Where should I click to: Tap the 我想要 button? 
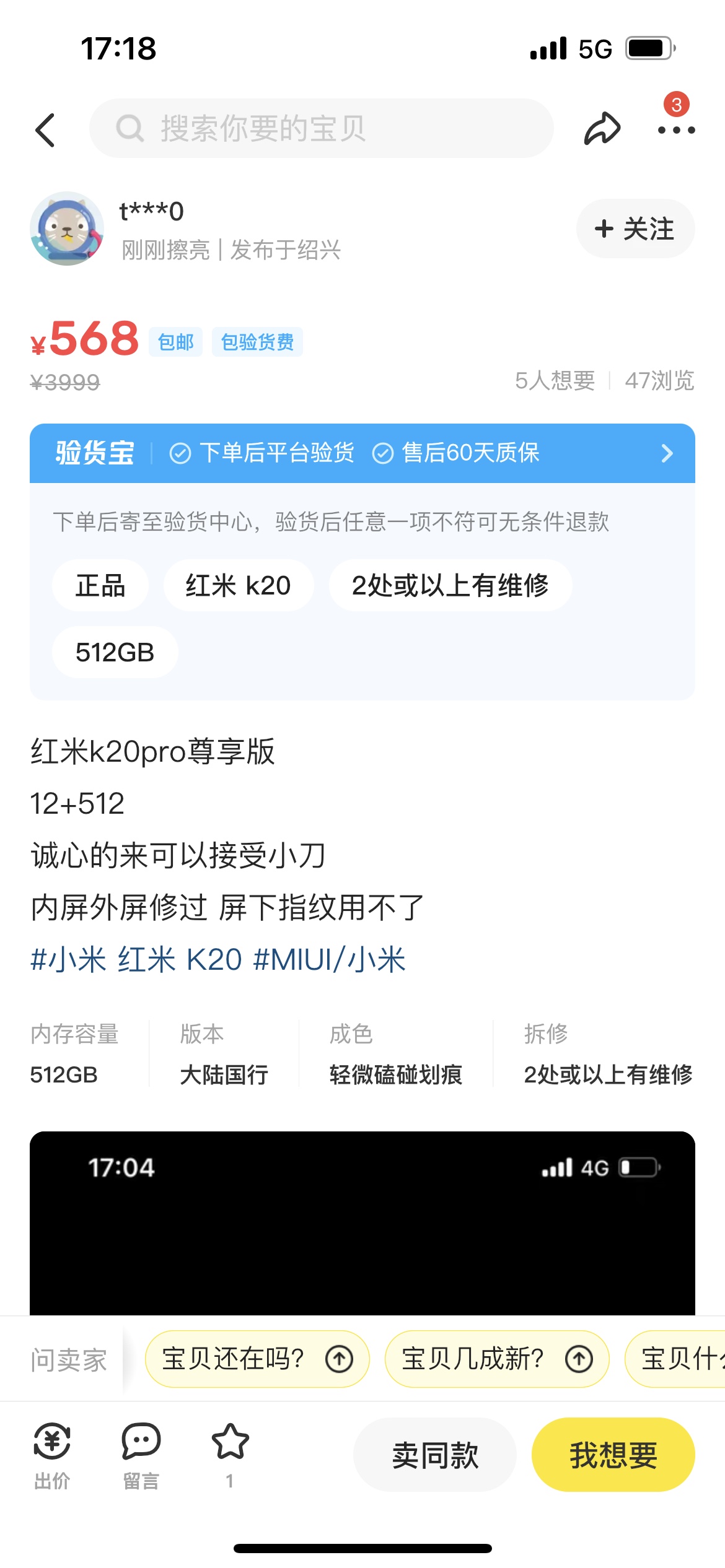click(x=613, y=1455)
